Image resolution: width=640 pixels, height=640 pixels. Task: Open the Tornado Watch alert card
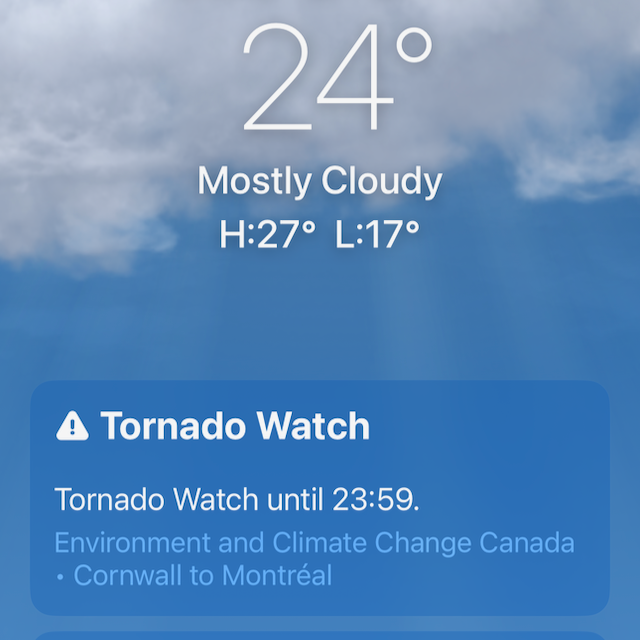click(x=320, y=497)
